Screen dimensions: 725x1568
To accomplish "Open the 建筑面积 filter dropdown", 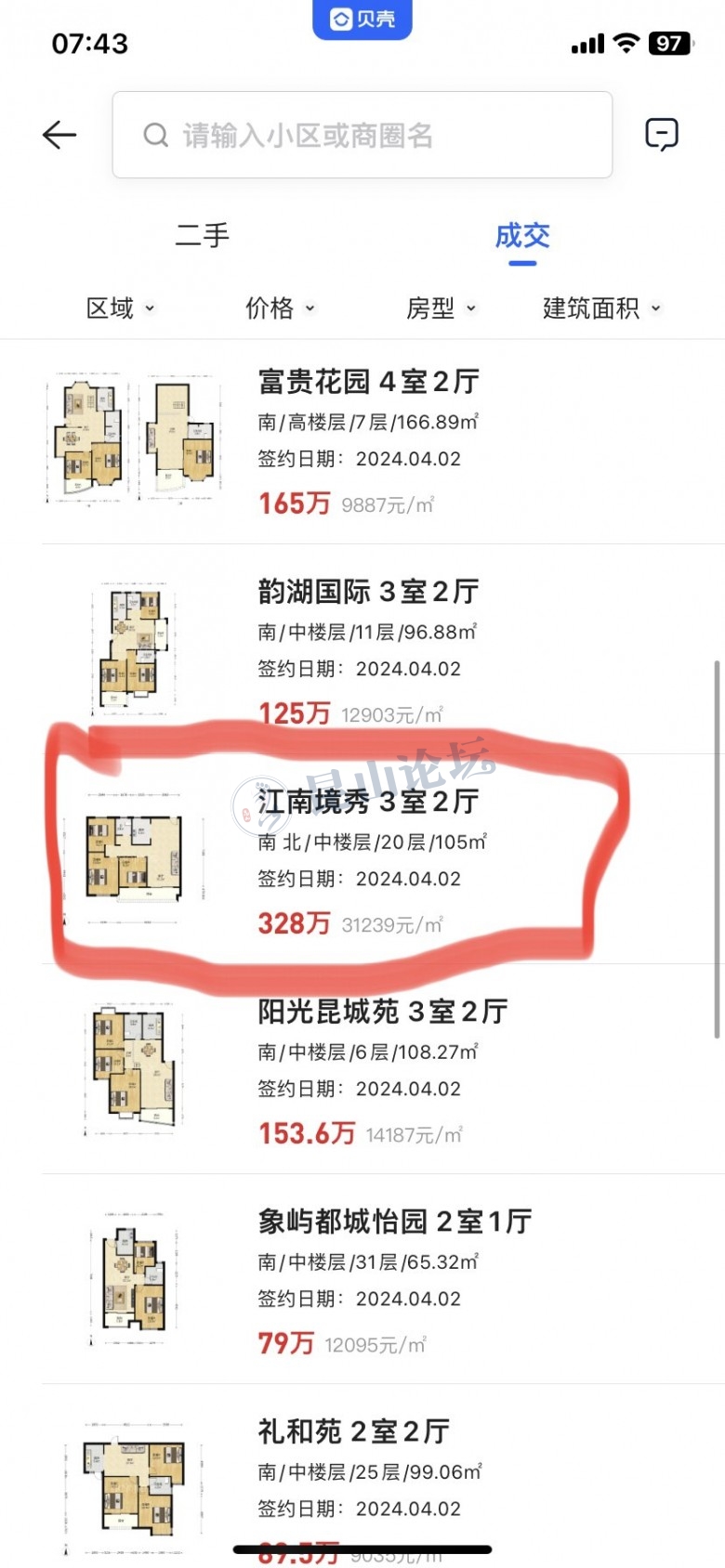I will coord(601,308).
